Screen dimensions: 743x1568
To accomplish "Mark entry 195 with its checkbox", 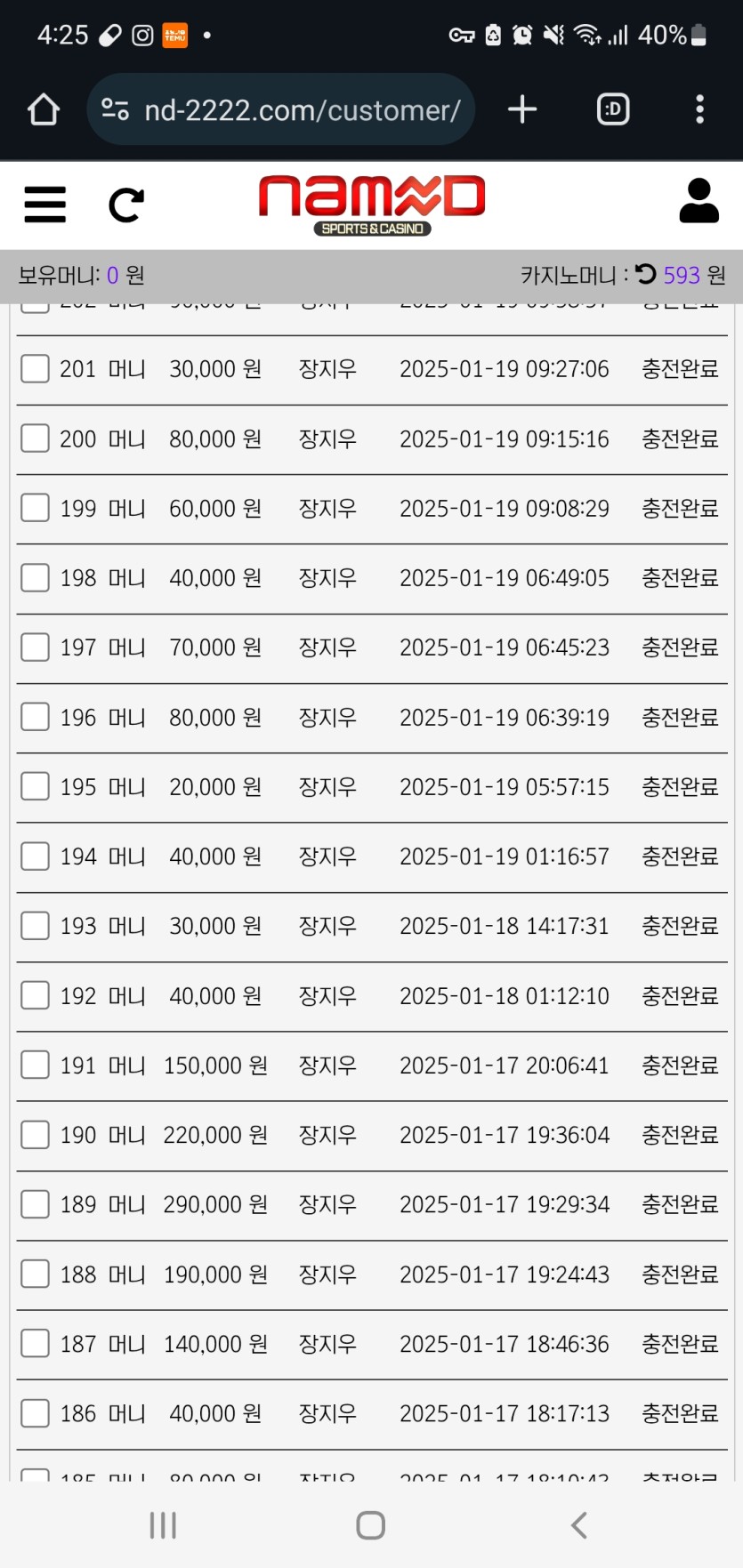I will [x=35, y=786].
